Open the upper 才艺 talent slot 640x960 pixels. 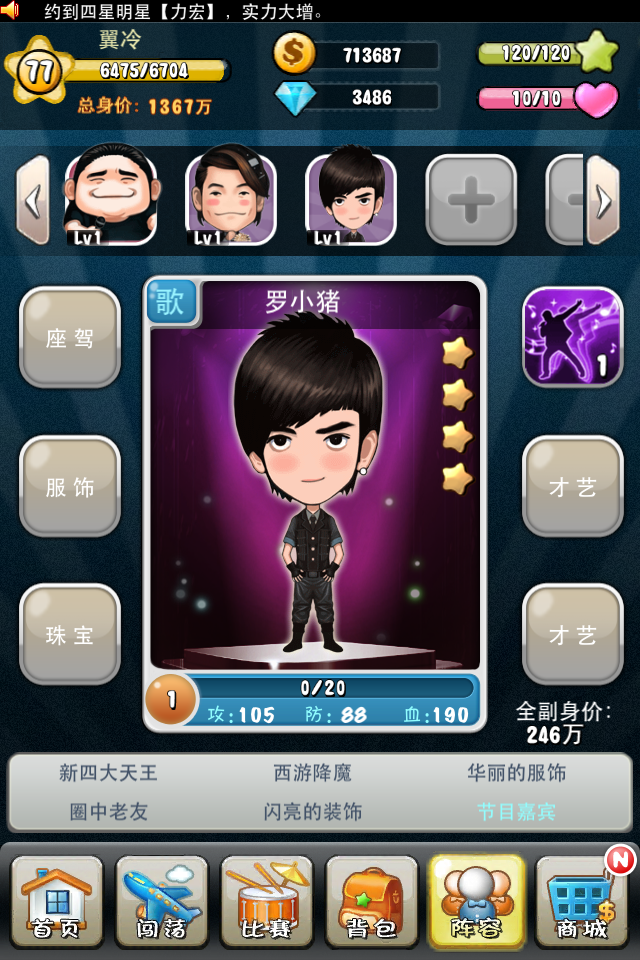tap(572, 486)
